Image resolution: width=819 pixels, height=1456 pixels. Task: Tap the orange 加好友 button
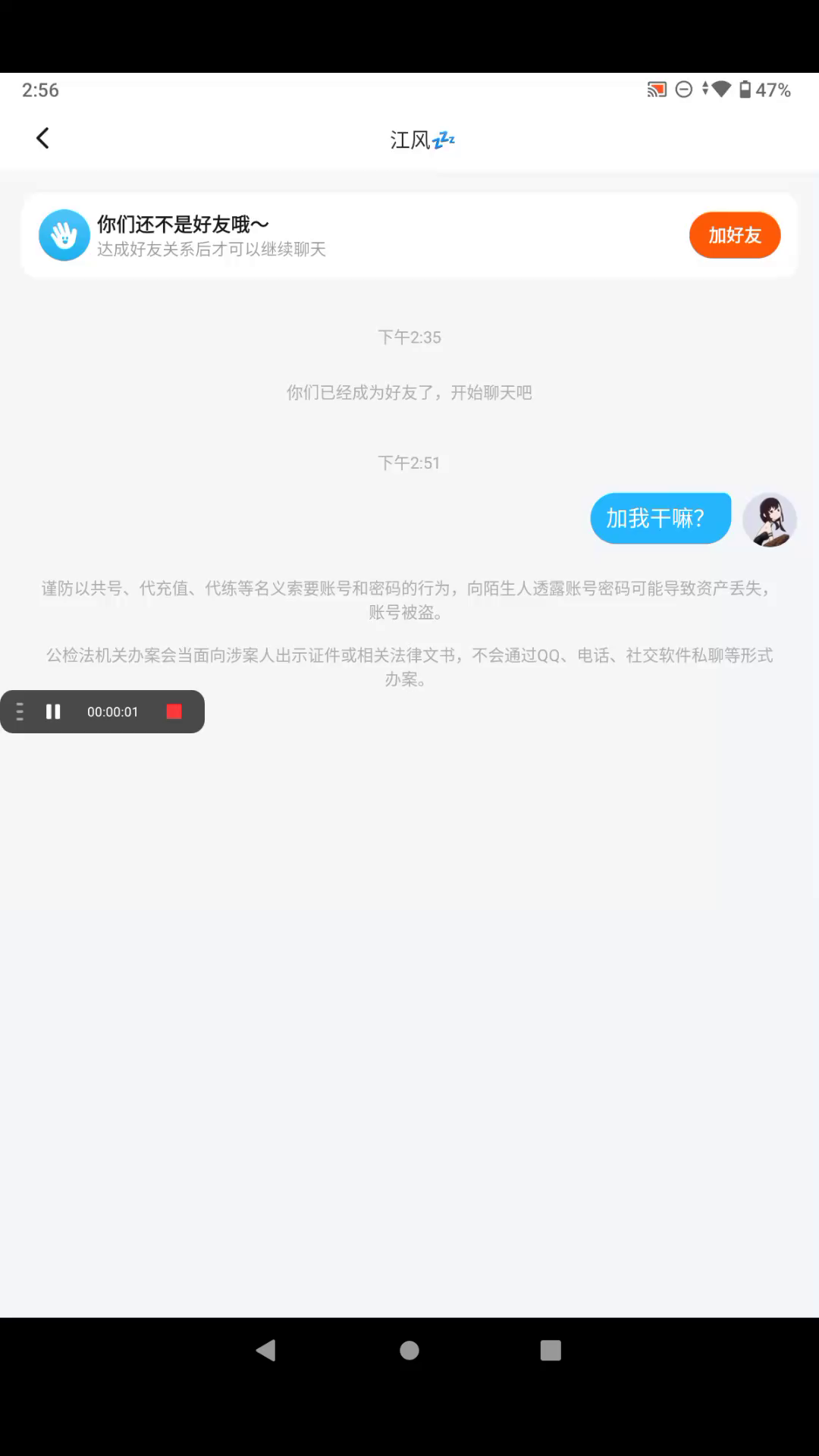click(734, 235)
